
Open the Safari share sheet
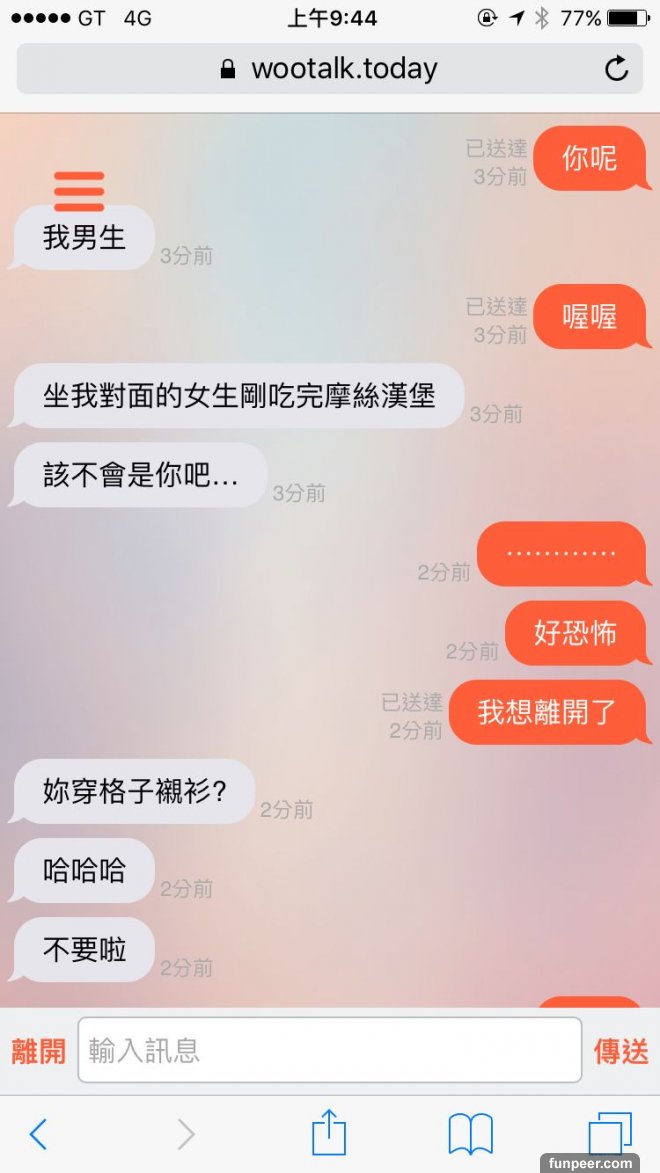coord(329,1134)
